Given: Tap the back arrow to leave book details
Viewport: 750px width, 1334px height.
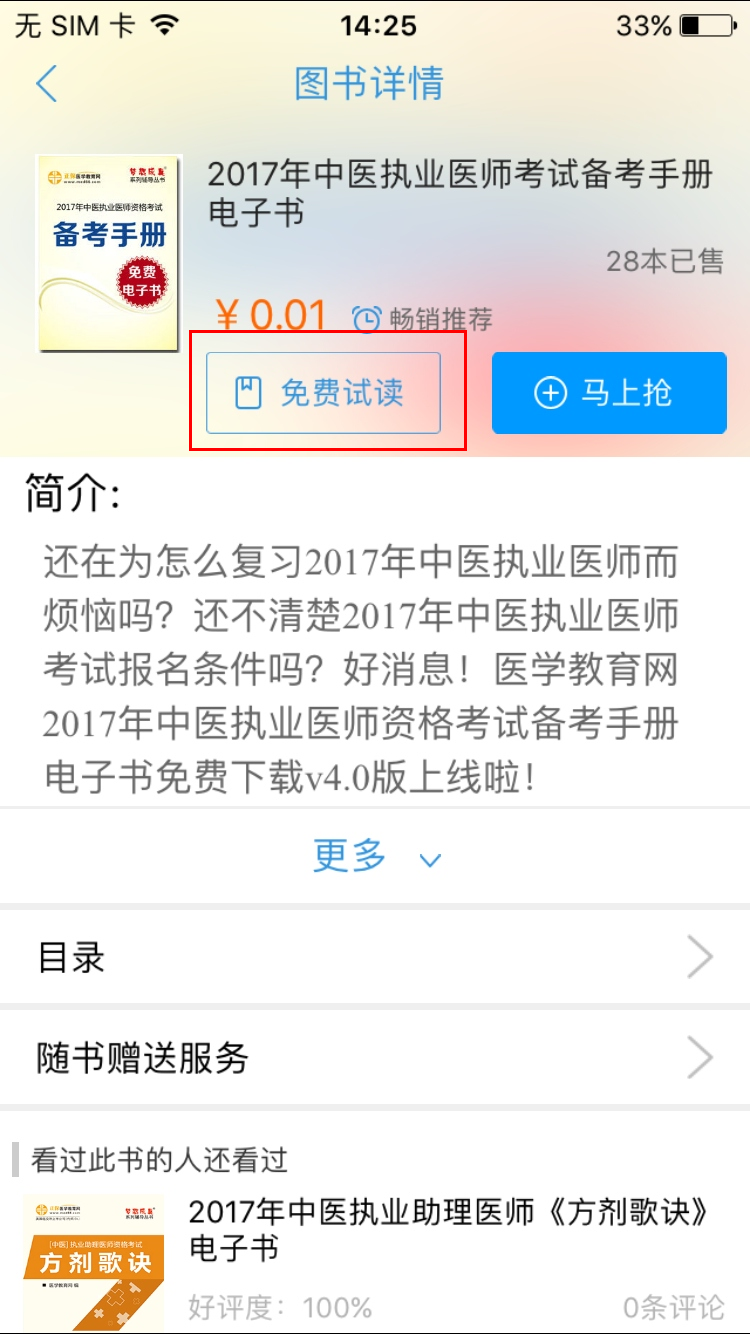Looking at the screenshot, I should click(x=45, y=85).
